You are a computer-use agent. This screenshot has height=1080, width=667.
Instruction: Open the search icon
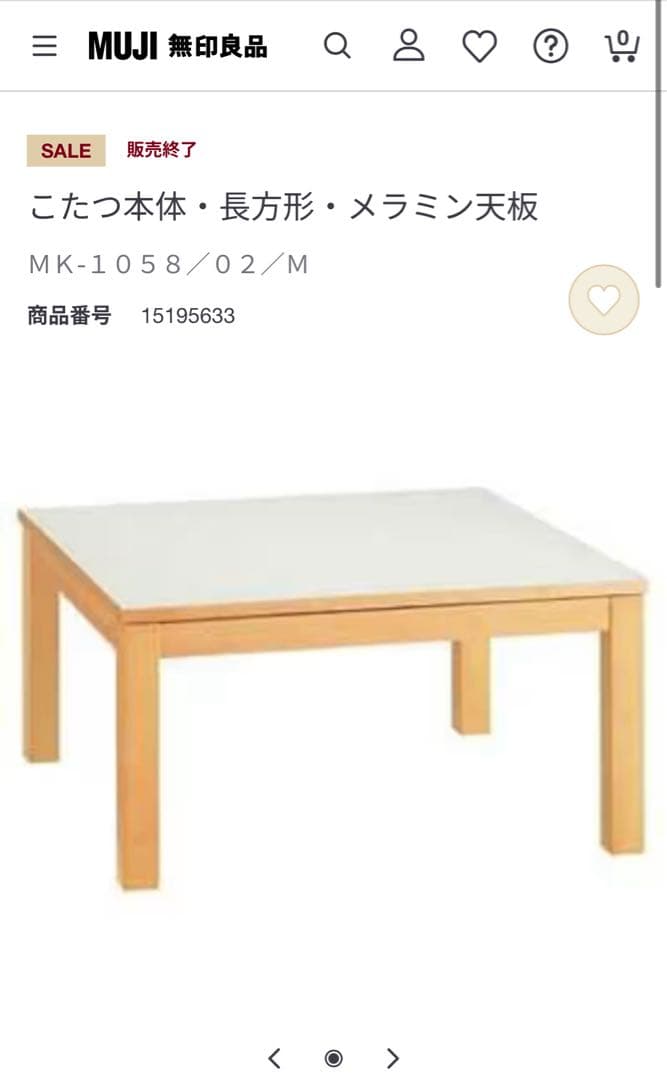(x=337, y=46)
